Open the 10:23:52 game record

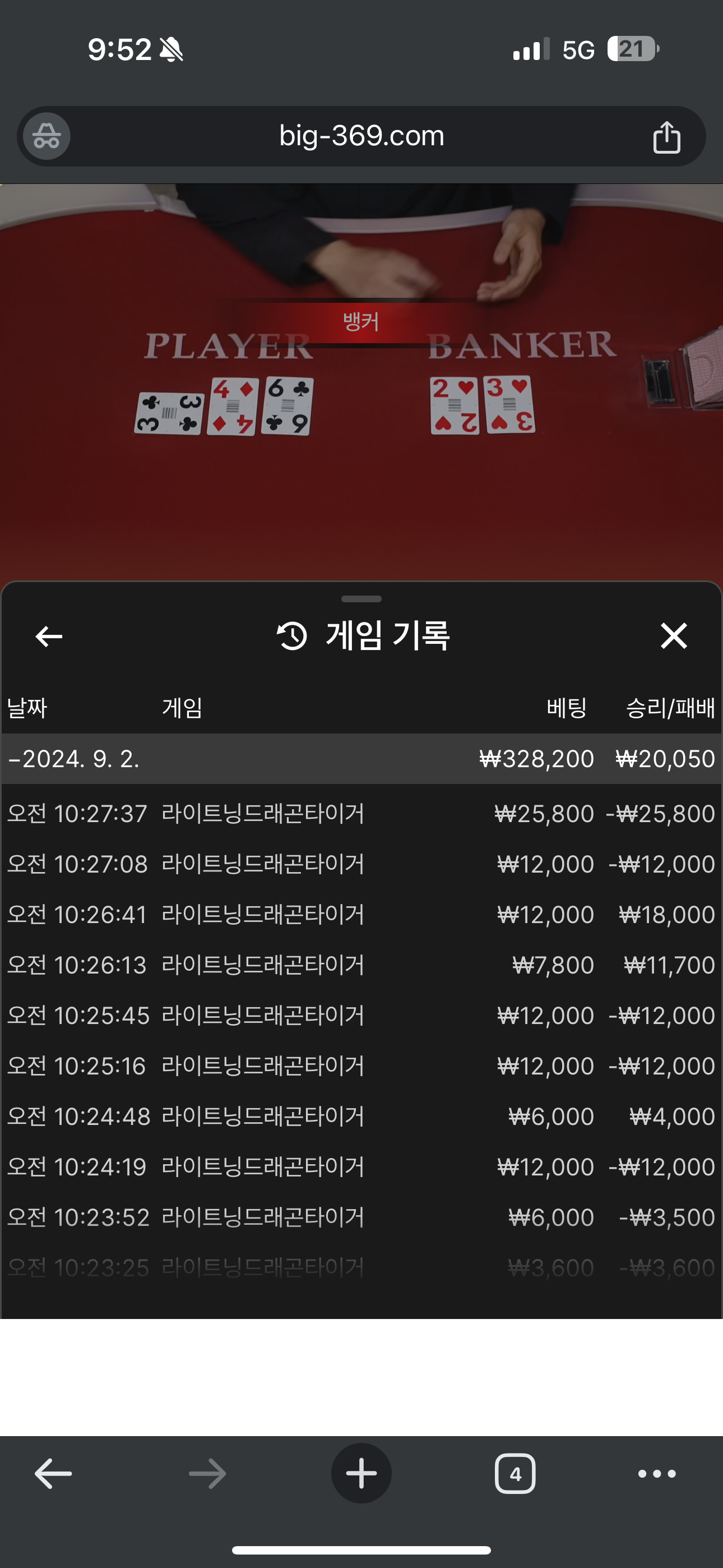tap(361, 1218)
